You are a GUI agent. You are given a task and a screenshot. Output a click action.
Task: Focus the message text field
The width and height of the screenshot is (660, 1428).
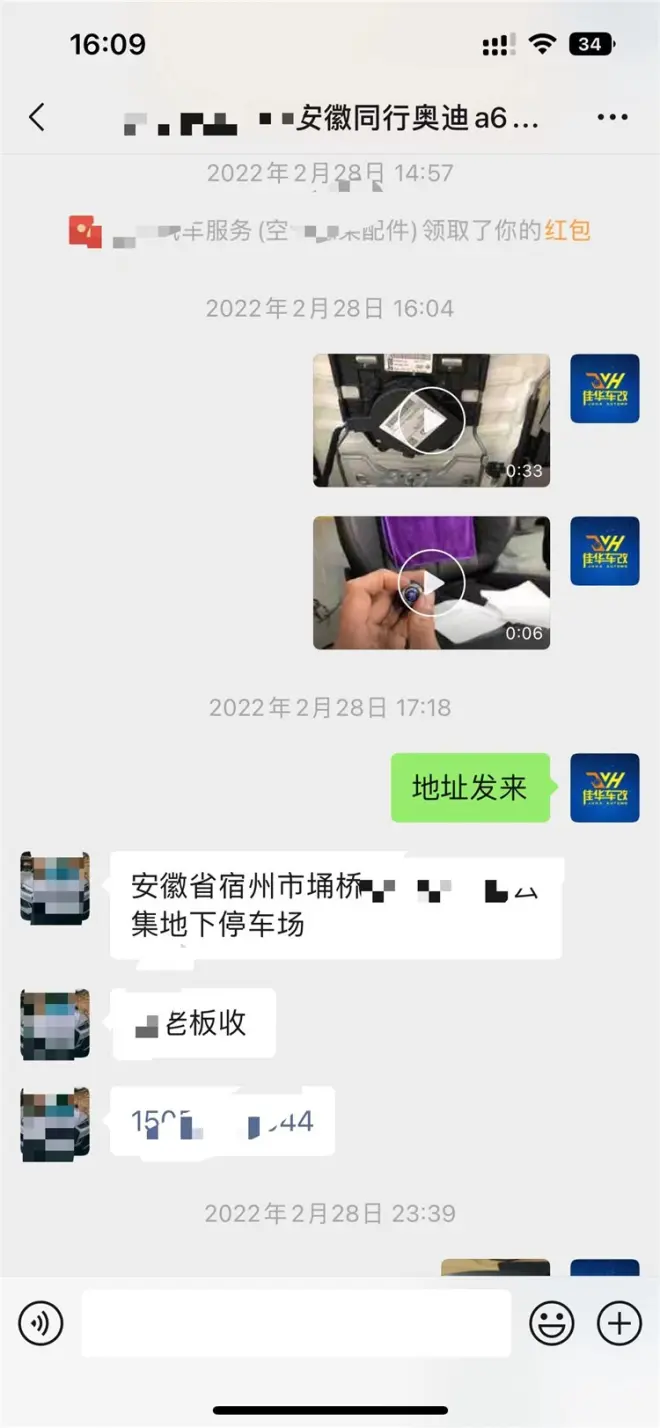click(x=296, y=1324)
